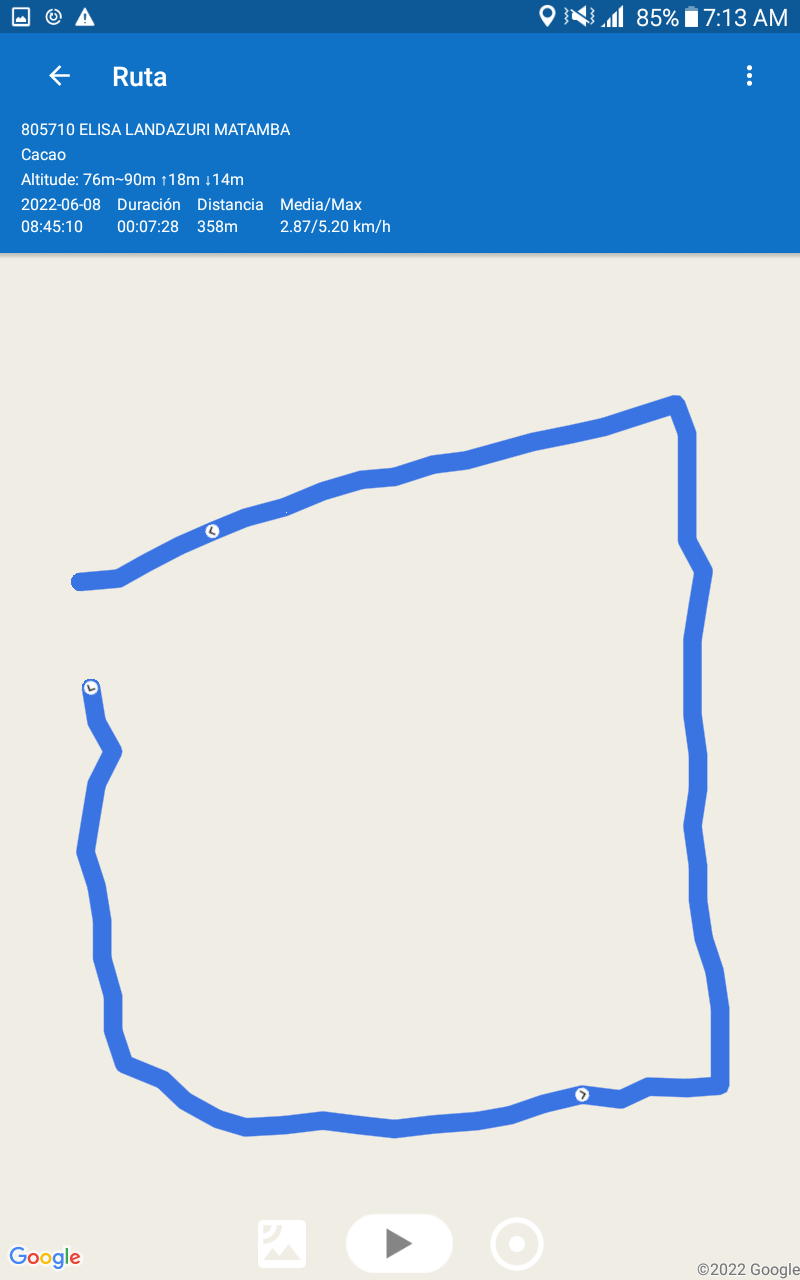This screenshot has width=800, height=1280.
Task: Open the overflow menu
Action: pos(749,76)
